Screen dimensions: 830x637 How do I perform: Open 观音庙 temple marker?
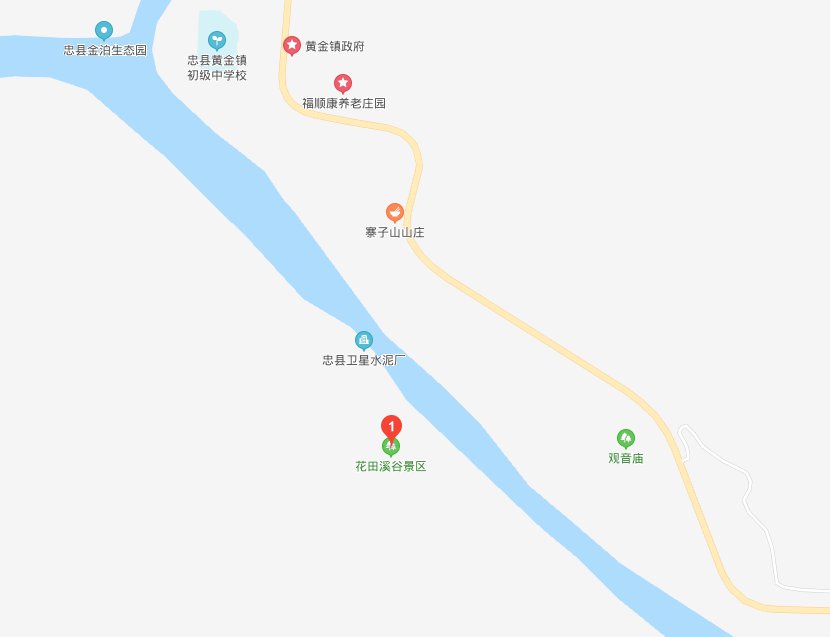626,438
